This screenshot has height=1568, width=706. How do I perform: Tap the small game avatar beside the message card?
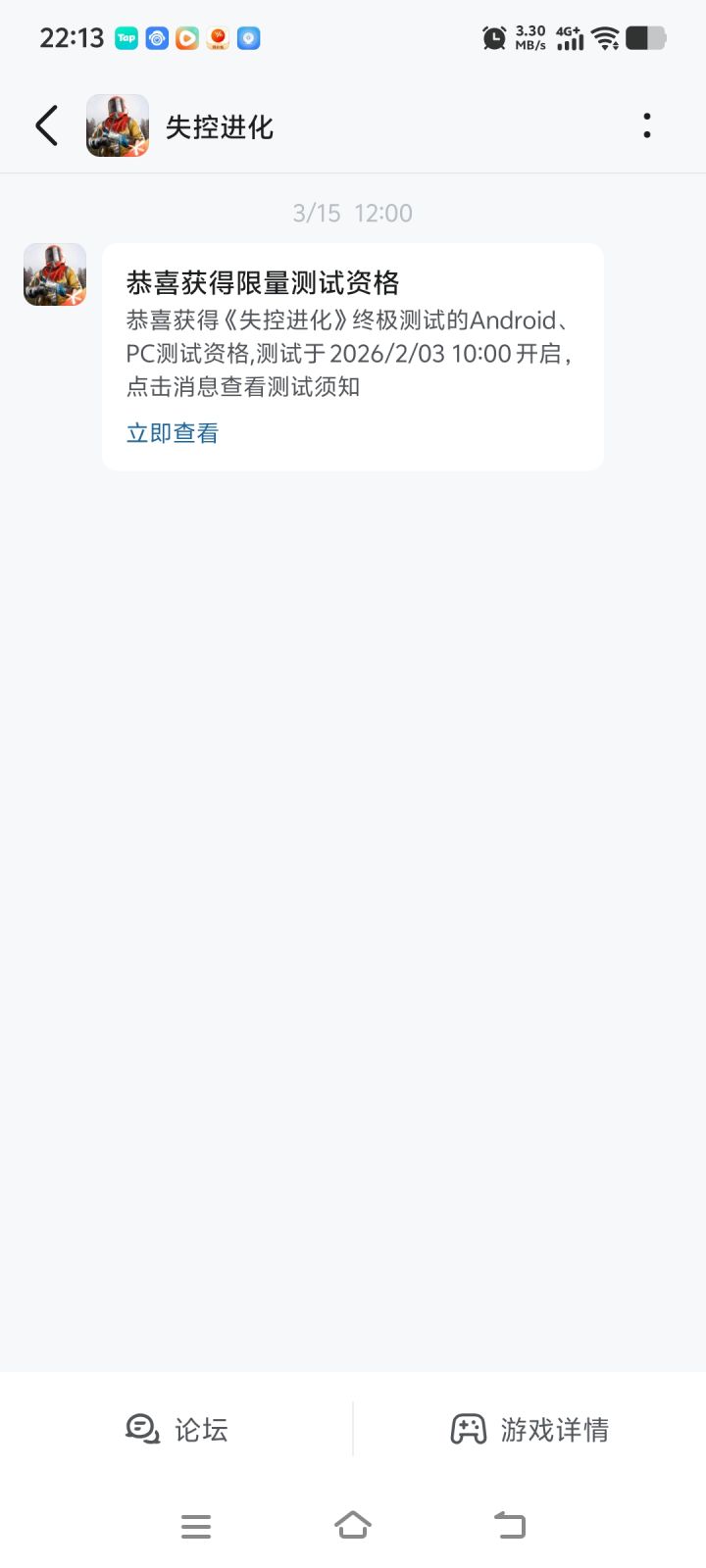click(x=54, y=274)
